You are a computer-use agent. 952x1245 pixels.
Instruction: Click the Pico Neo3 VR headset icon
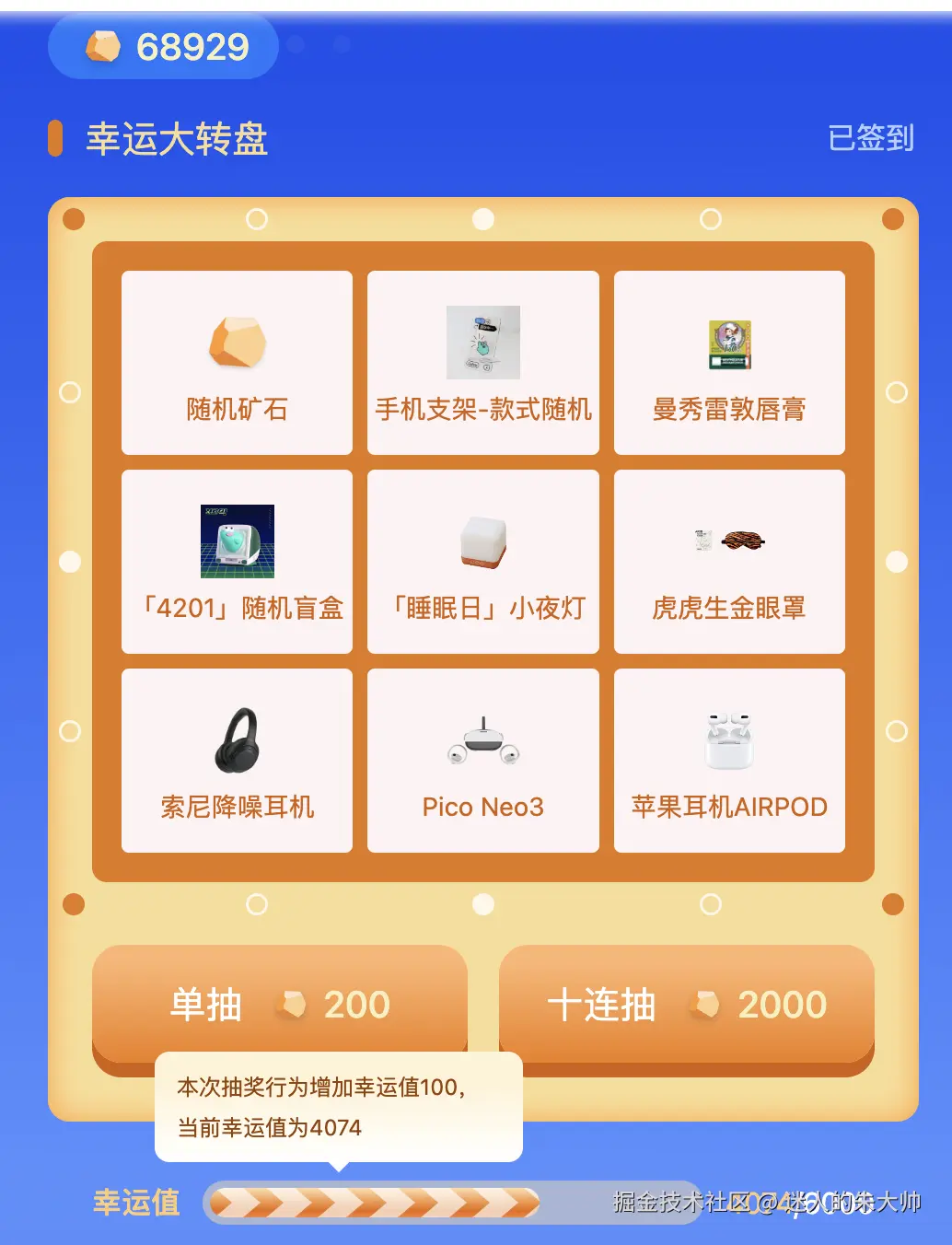482,739
